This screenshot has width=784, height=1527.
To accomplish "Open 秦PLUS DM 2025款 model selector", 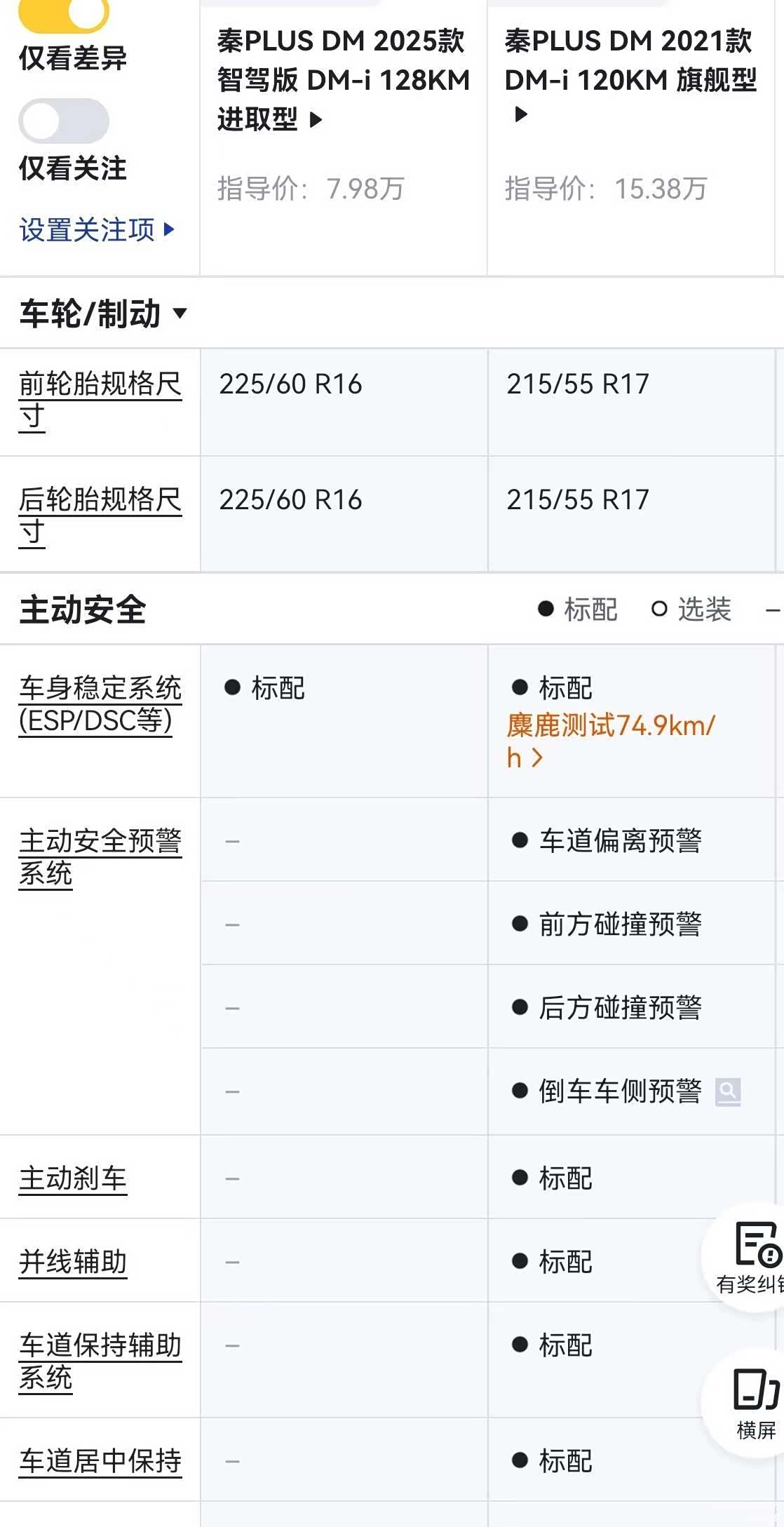I will point(343,80).
